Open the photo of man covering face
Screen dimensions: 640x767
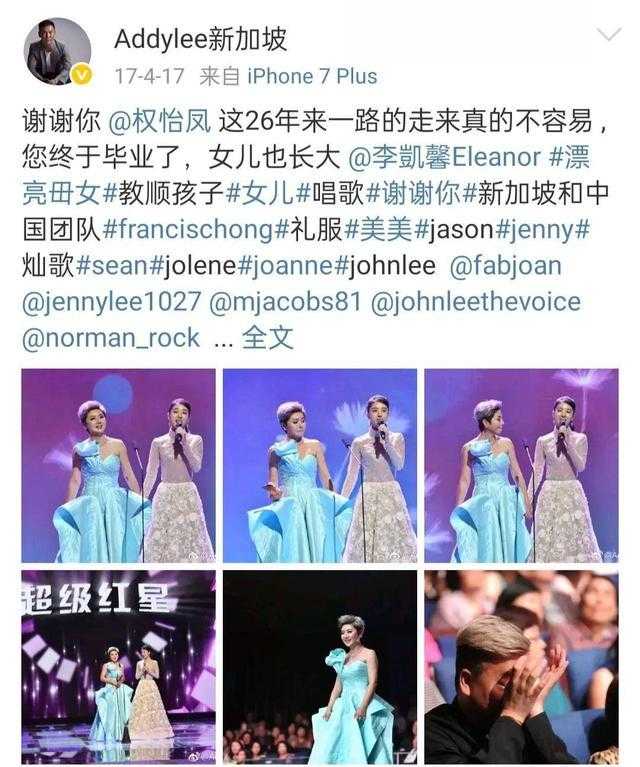pyautogui.click(x=521, y=667)
